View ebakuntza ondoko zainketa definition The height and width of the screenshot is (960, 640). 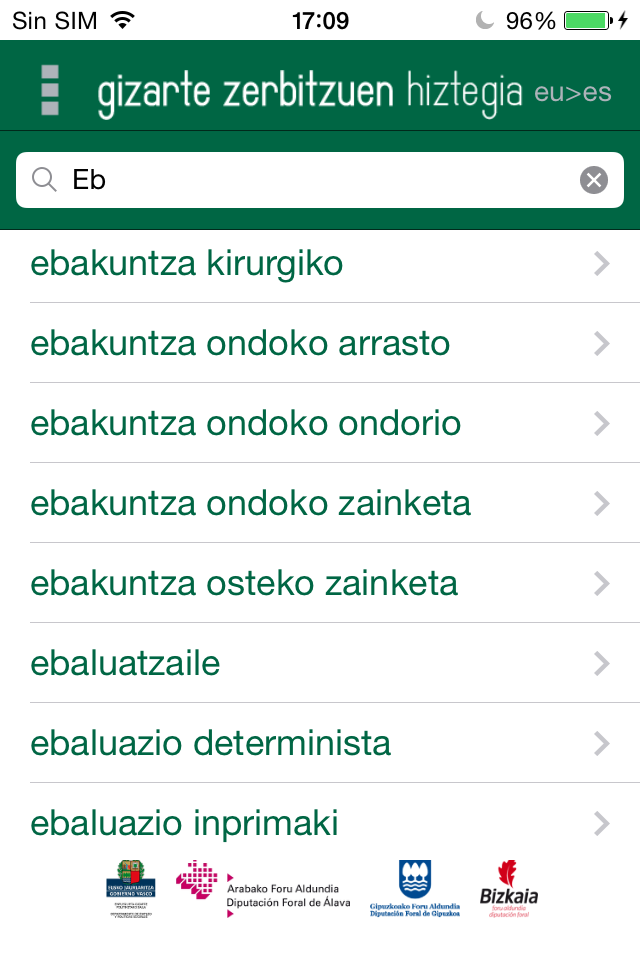coord(320,503)
